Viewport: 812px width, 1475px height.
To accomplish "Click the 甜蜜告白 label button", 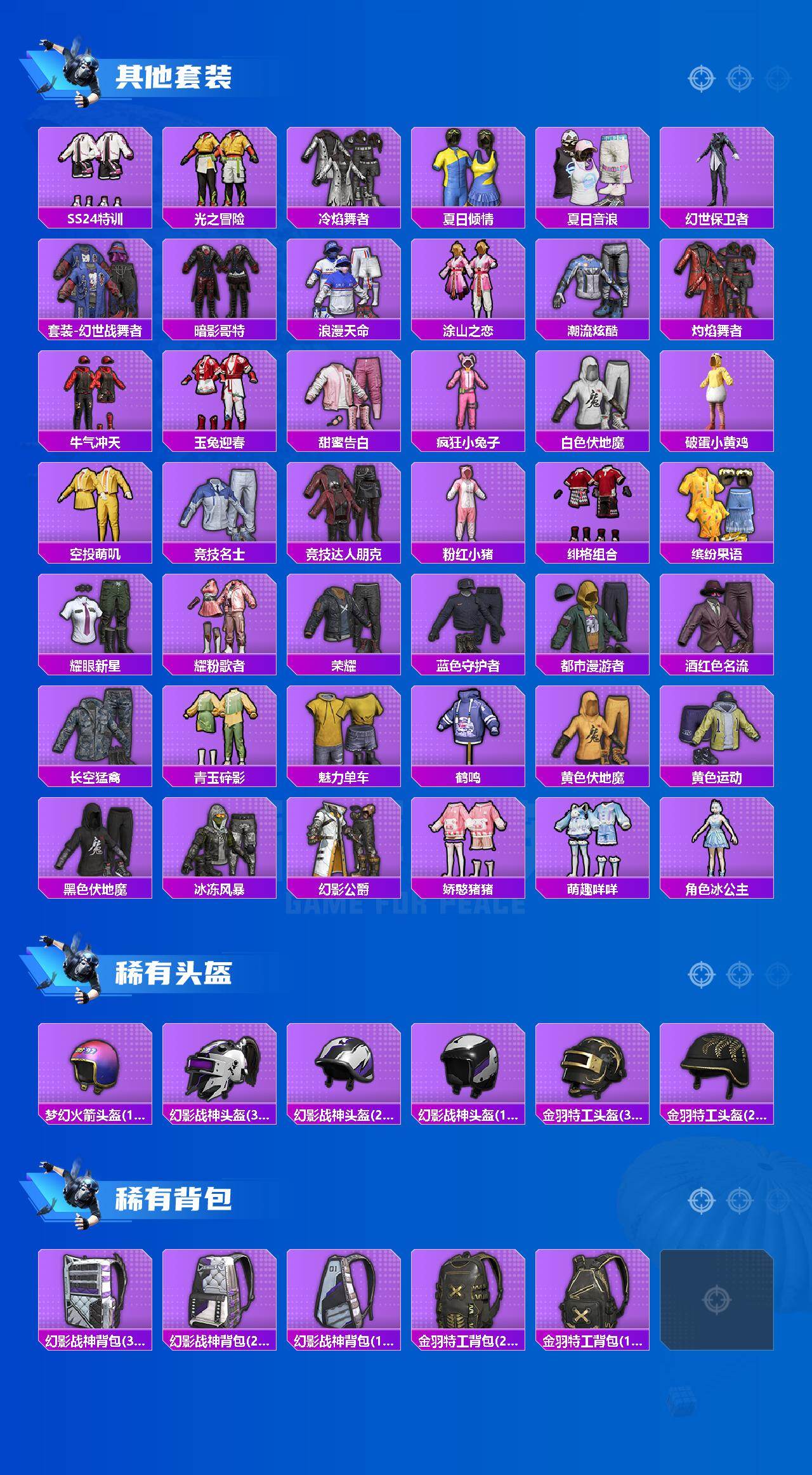I will (x=345, y=441).
